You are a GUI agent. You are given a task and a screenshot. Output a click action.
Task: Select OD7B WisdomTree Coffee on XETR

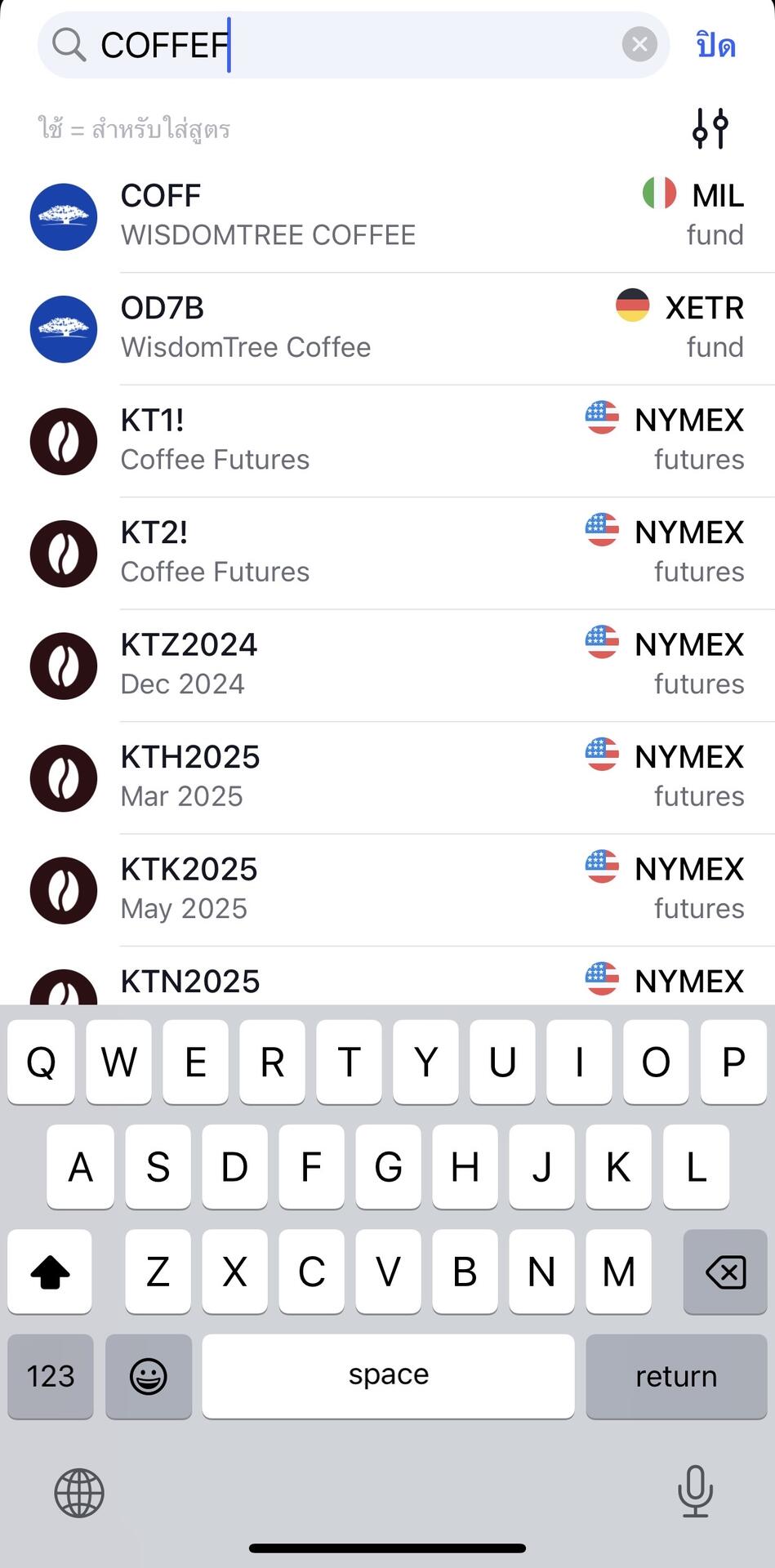pyautogui.click(x=387, y=329)
